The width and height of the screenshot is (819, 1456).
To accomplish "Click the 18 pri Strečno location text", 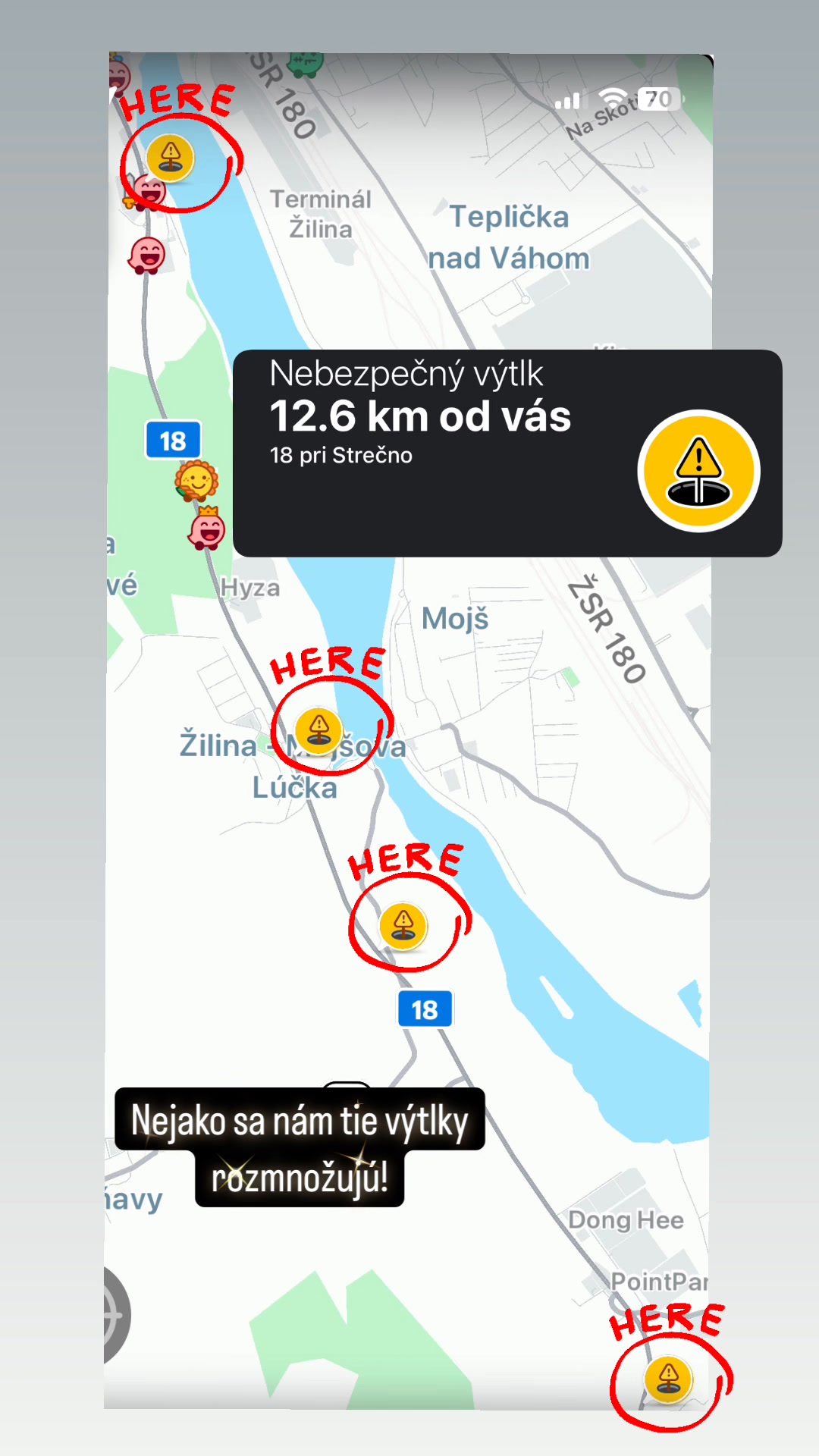I will click(341, 456).
